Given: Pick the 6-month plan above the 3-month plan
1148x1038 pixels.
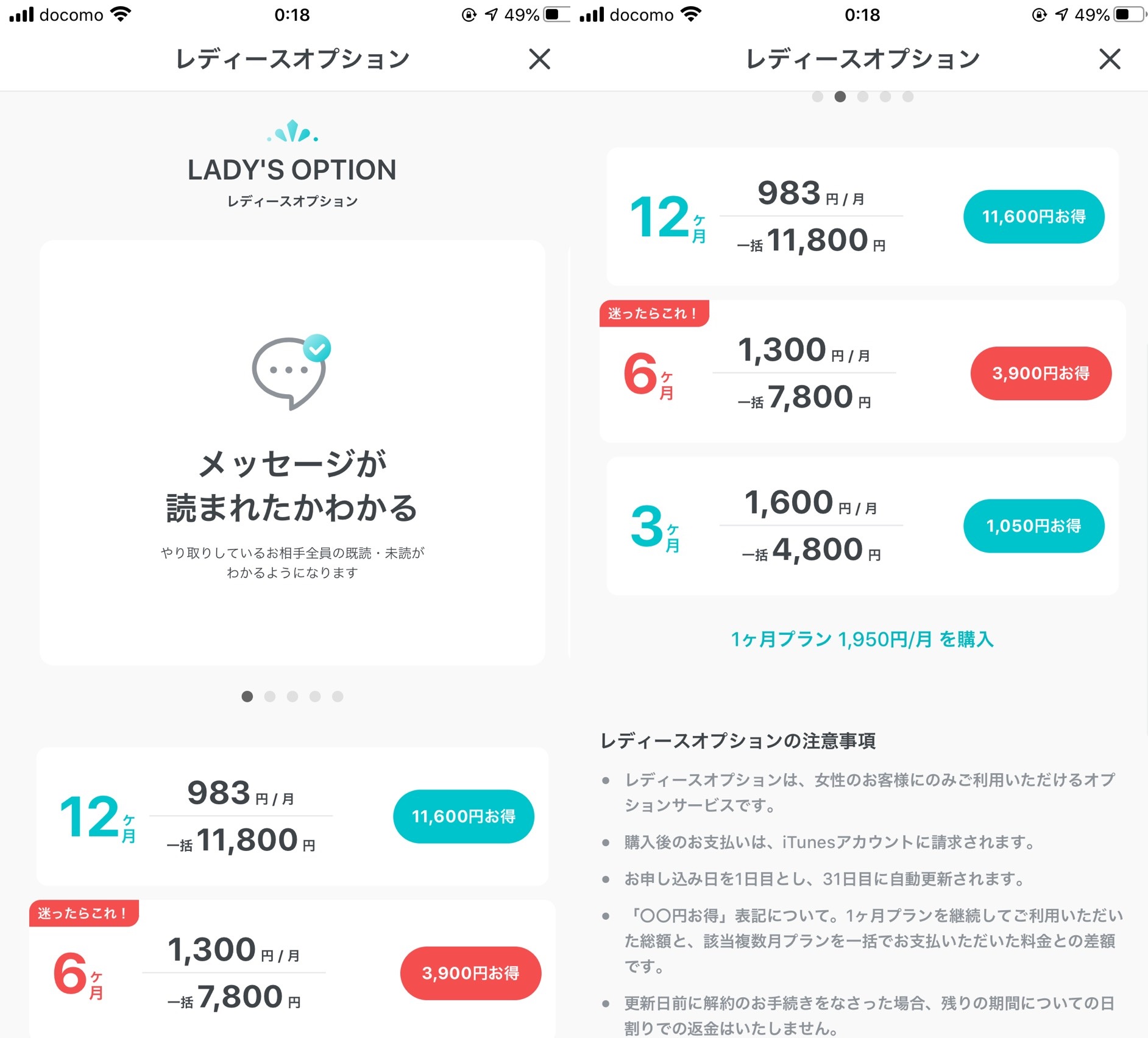Looking at the screenshot, I should click(x=804, y=373).
